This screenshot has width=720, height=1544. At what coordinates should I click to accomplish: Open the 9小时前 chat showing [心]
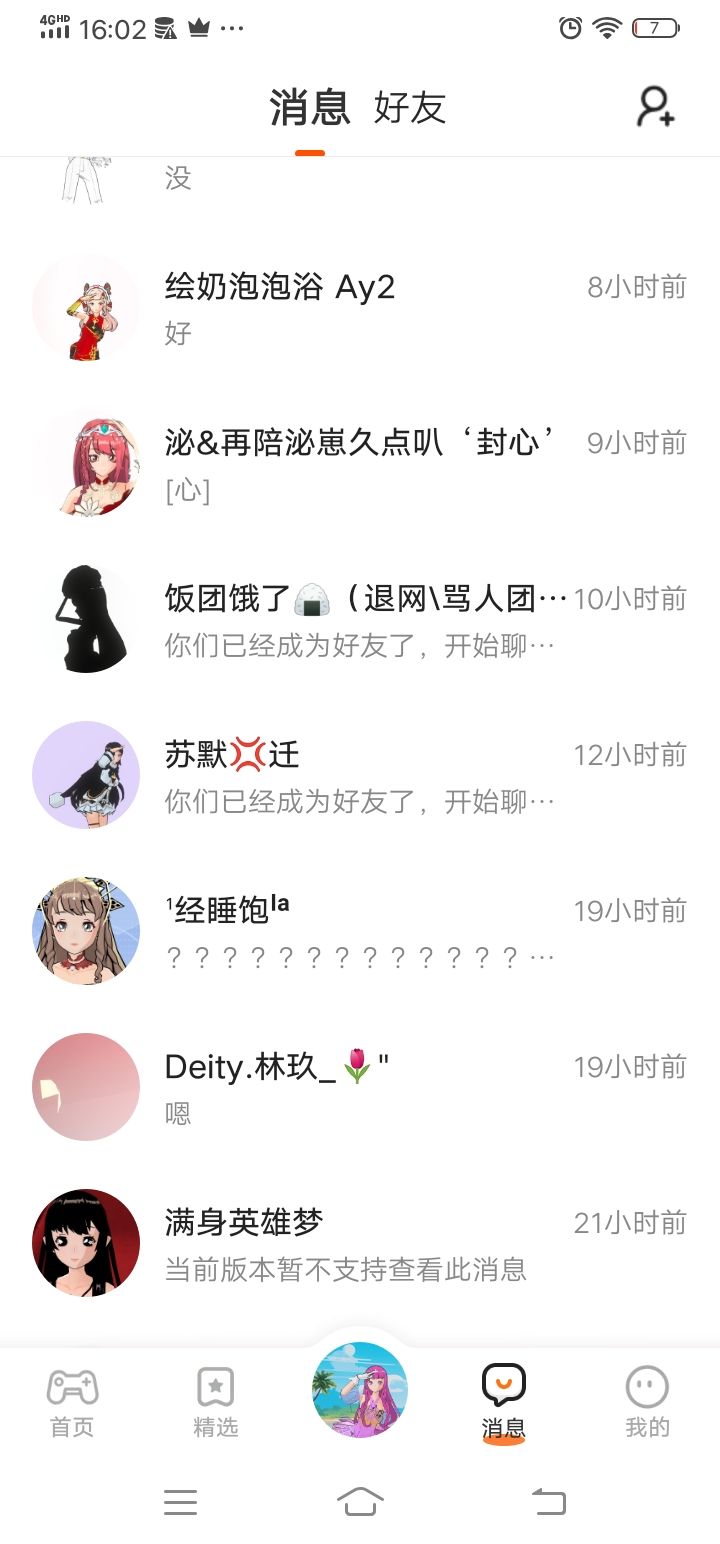point(360,464)
